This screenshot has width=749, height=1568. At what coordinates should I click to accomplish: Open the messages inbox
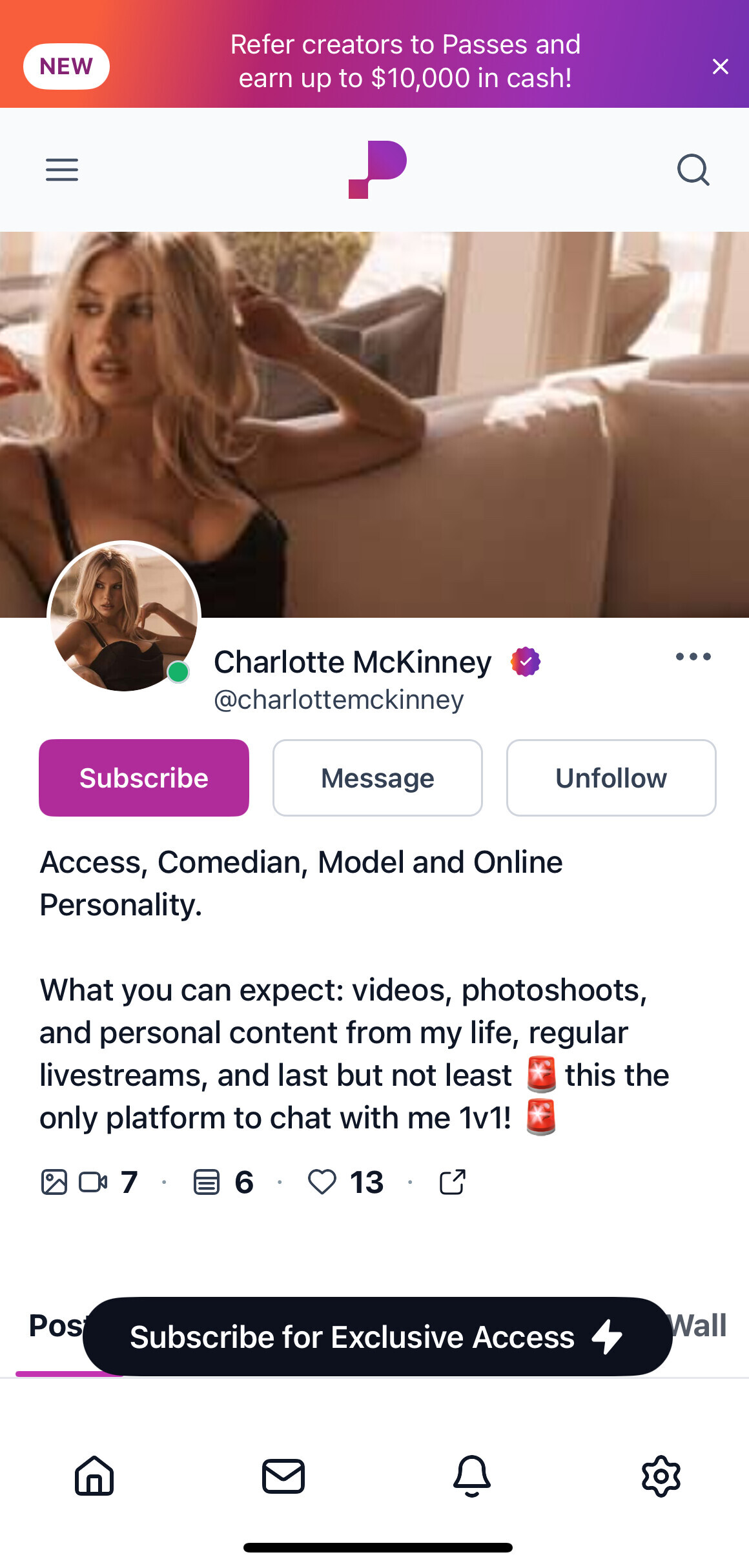[283, 1476]
